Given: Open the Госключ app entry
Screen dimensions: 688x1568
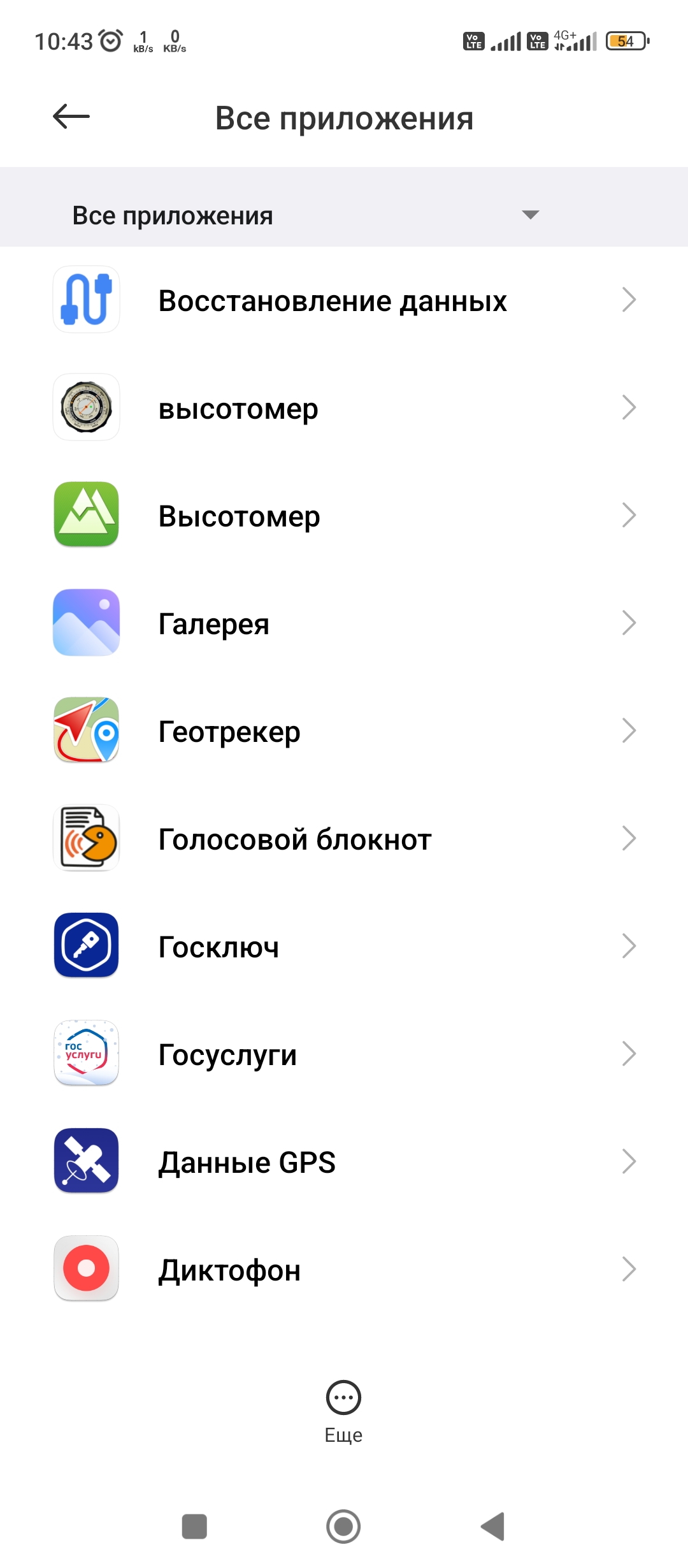Looking at the screenshot, I should pos(344,946).
